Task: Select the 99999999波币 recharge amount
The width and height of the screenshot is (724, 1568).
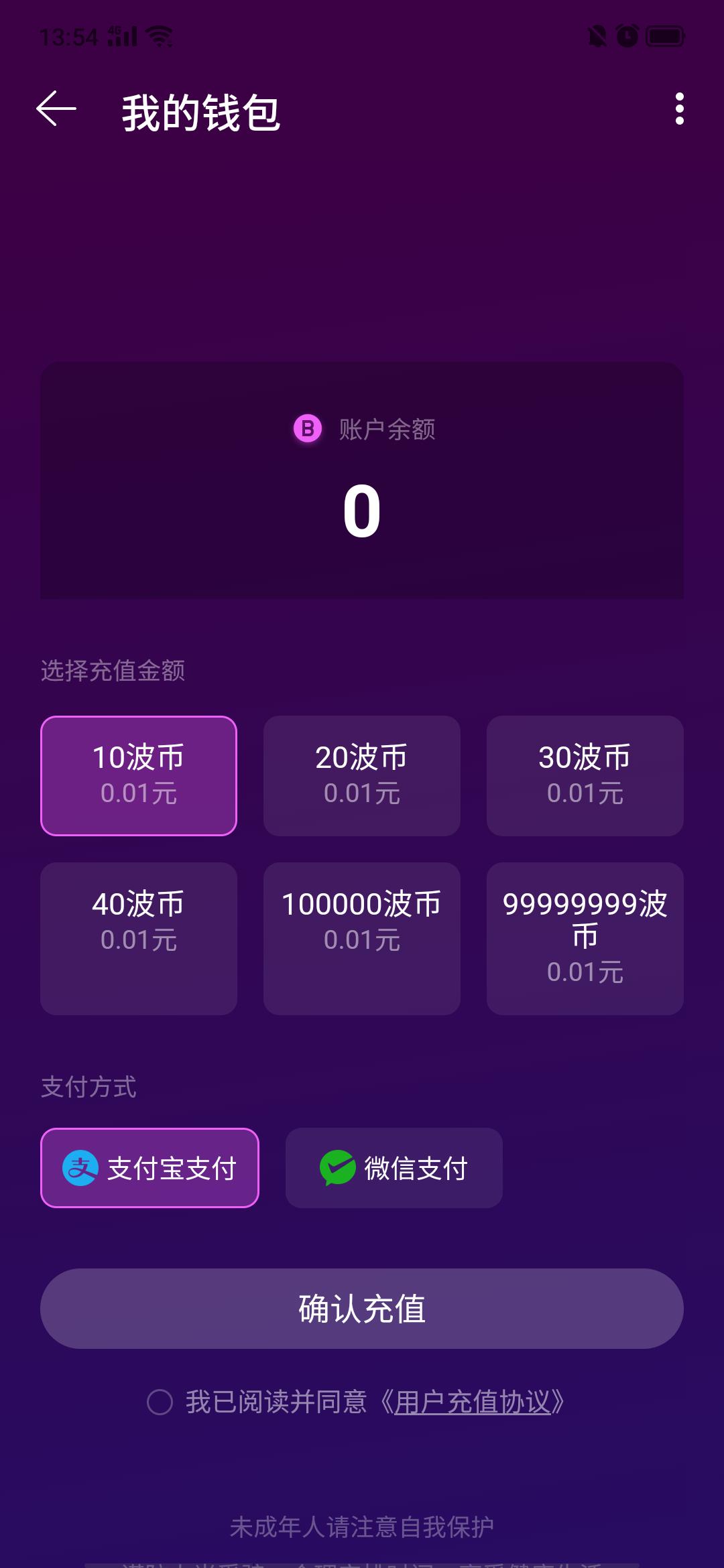Action: (585, 937)
